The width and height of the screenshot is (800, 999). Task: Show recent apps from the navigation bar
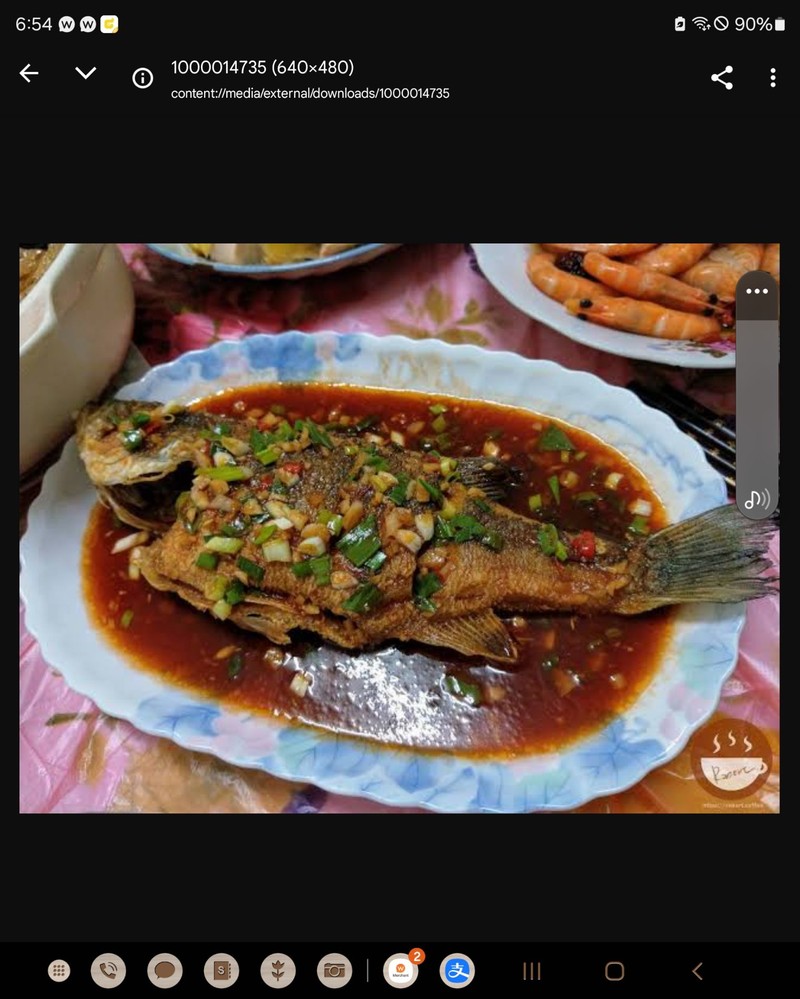[x=532, y=971]
